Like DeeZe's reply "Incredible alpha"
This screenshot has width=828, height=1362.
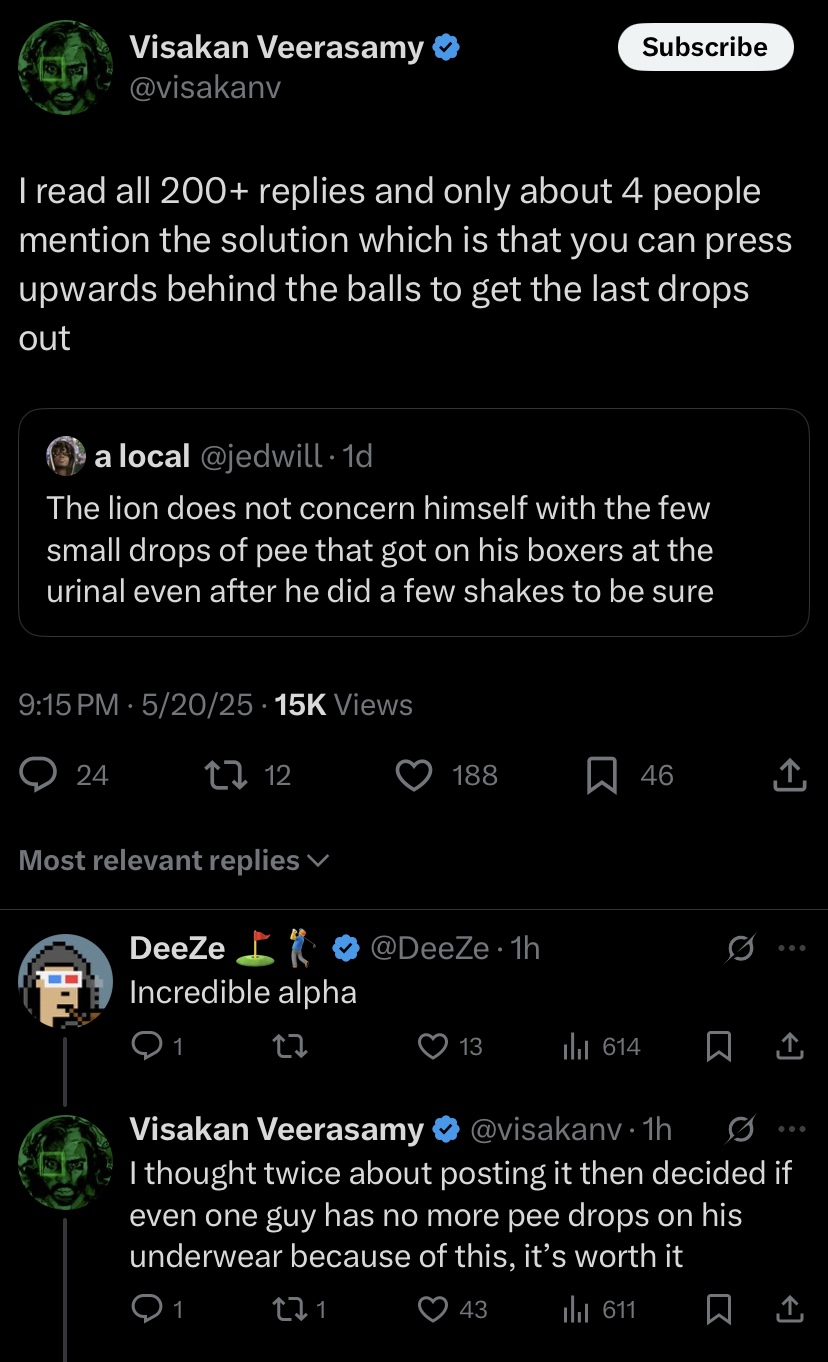coord(432,1047)
